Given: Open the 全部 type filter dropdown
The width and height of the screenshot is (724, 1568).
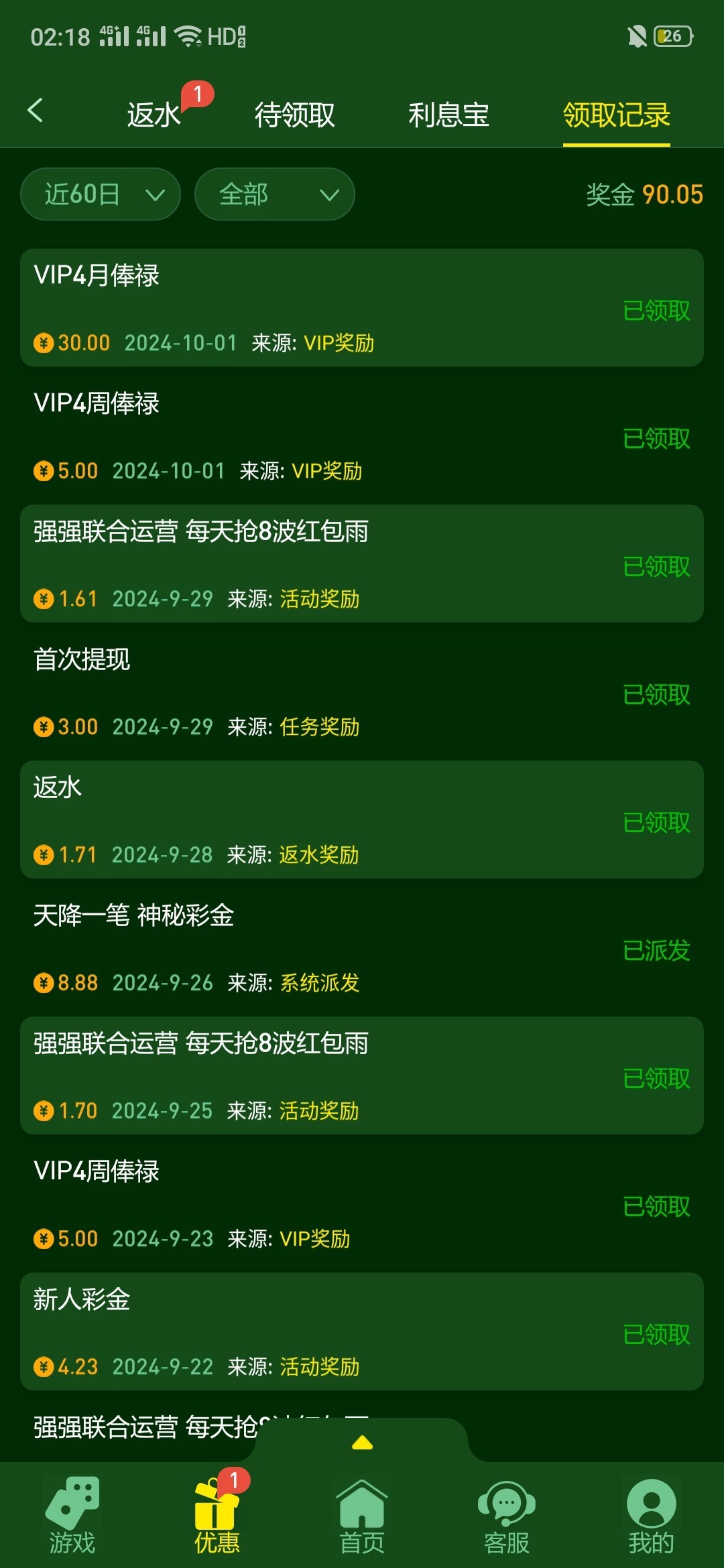Looking at the screenshot, I should (275, 194).
